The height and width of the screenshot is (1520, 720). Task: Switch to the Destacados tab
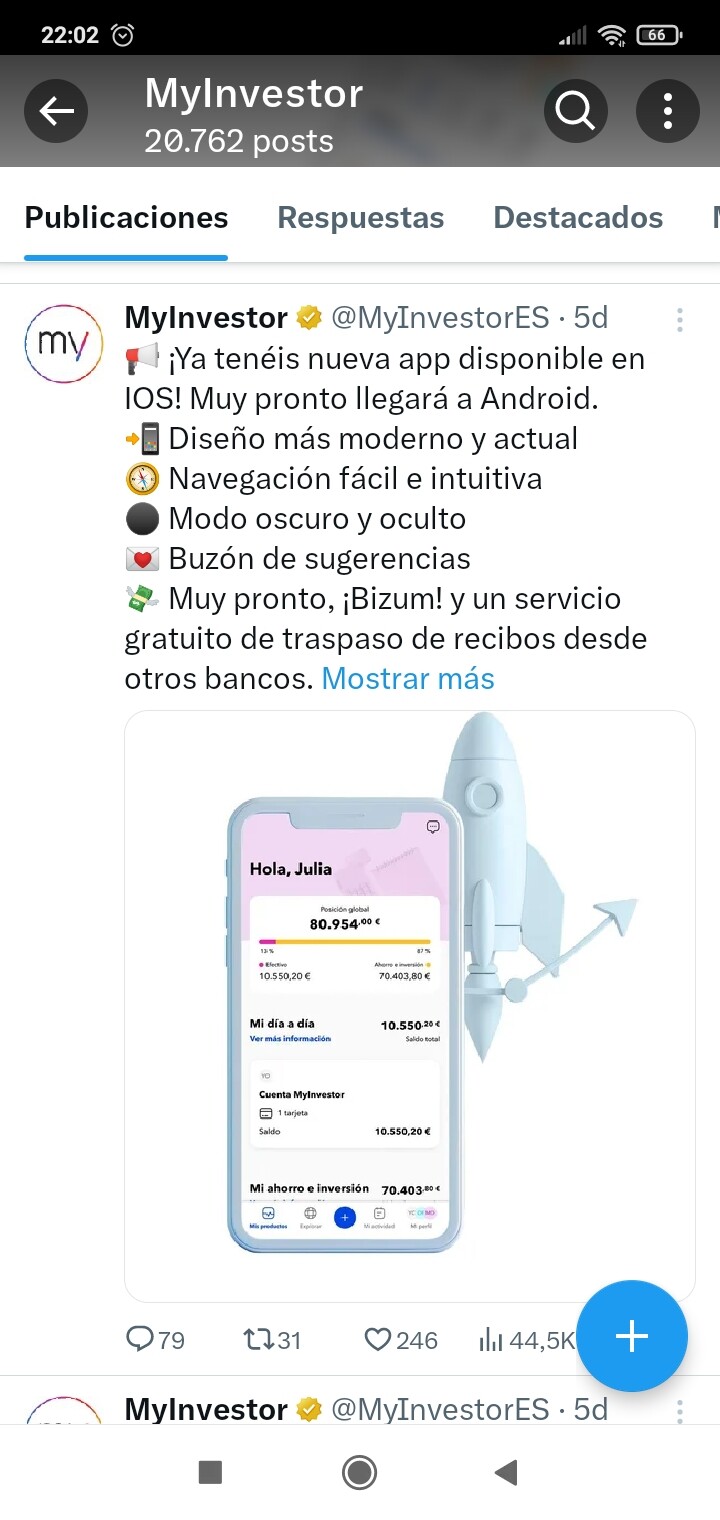pos(578,218)
